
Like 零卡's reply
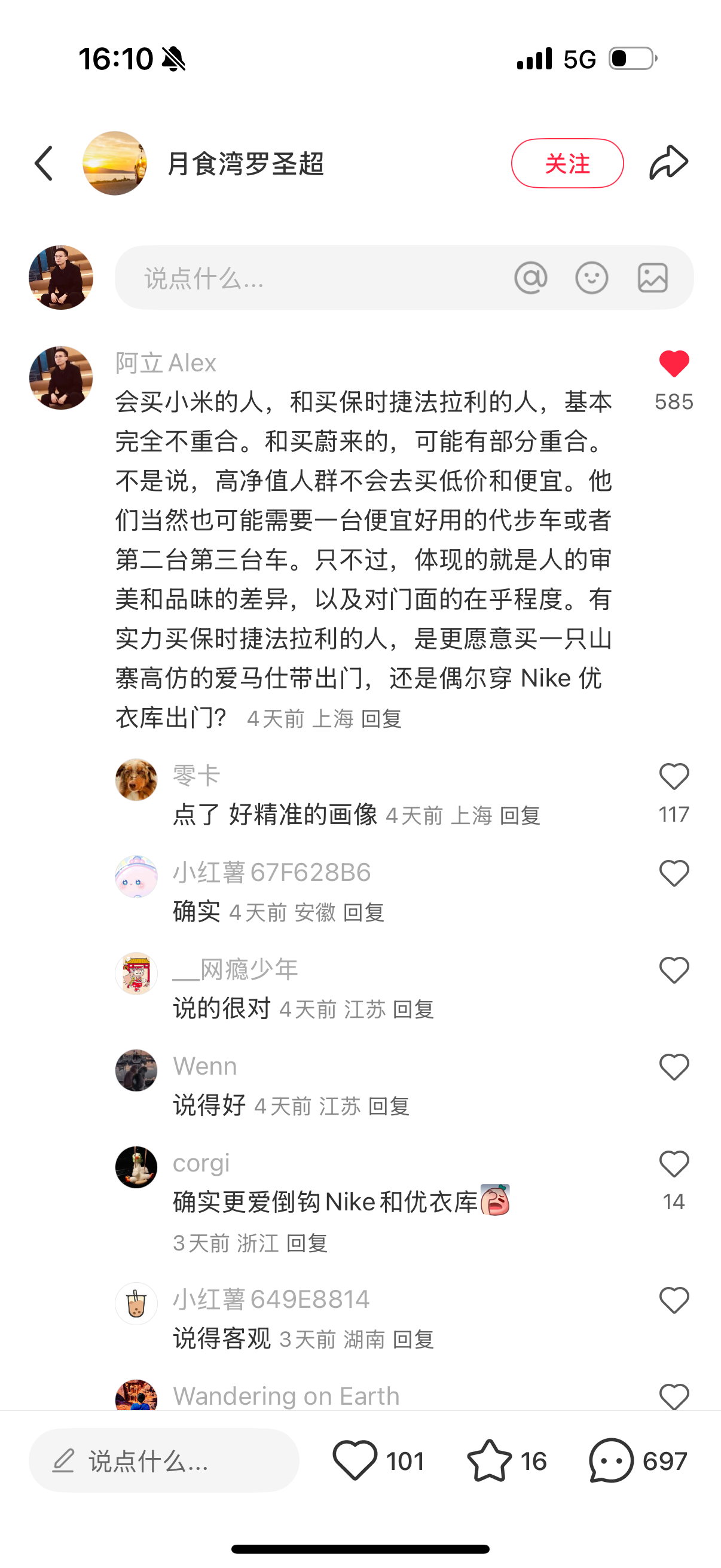[674, 777]
